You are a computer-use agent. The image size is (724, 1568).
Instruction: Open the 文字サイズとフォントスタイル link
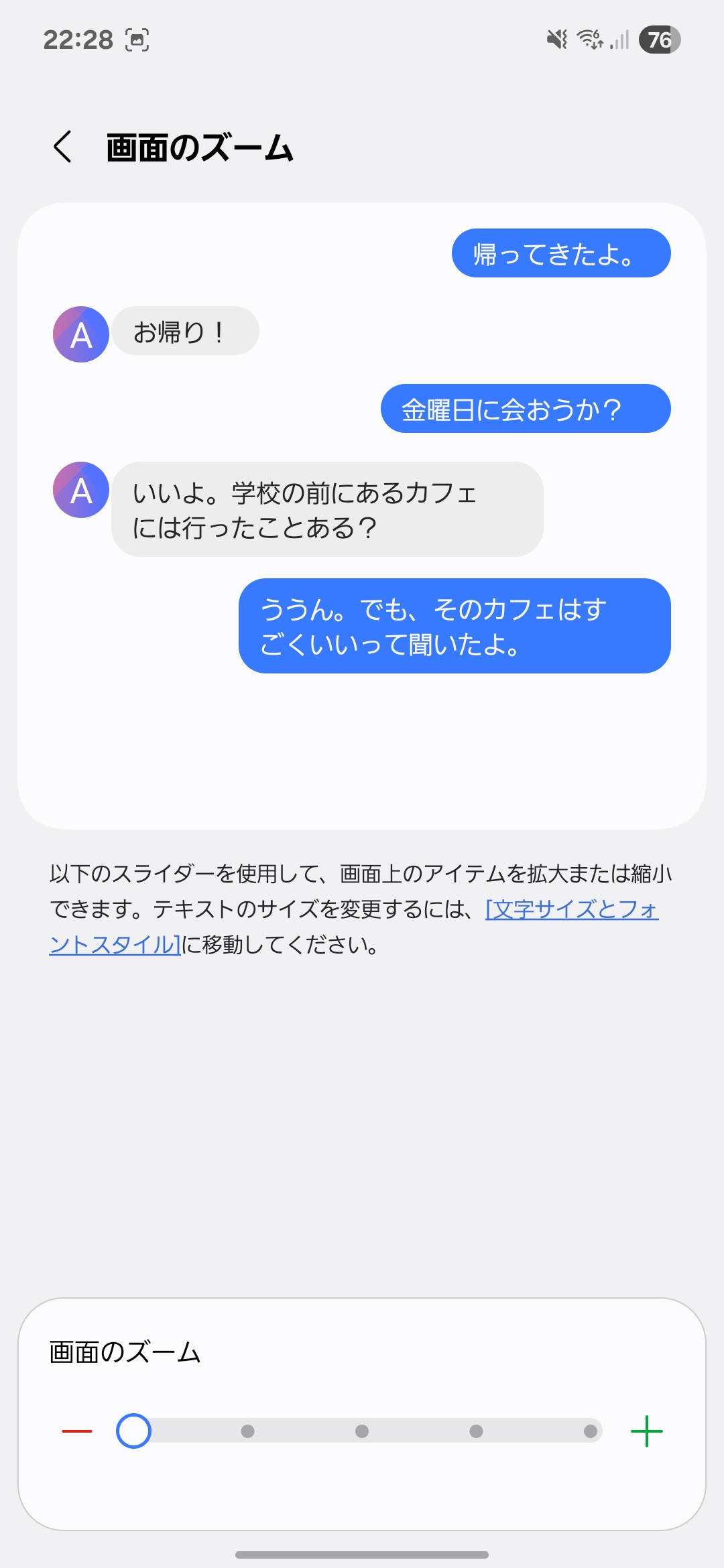[x=571, y=909]
